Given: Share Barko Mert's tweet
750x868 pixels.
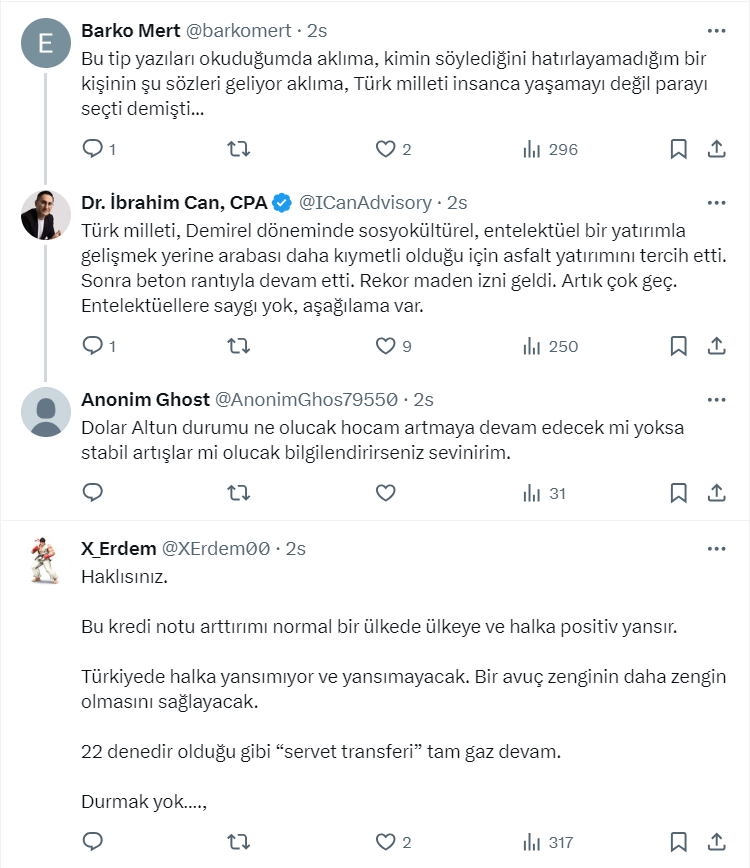Looking at the screenshot, I should pos(716,149).
